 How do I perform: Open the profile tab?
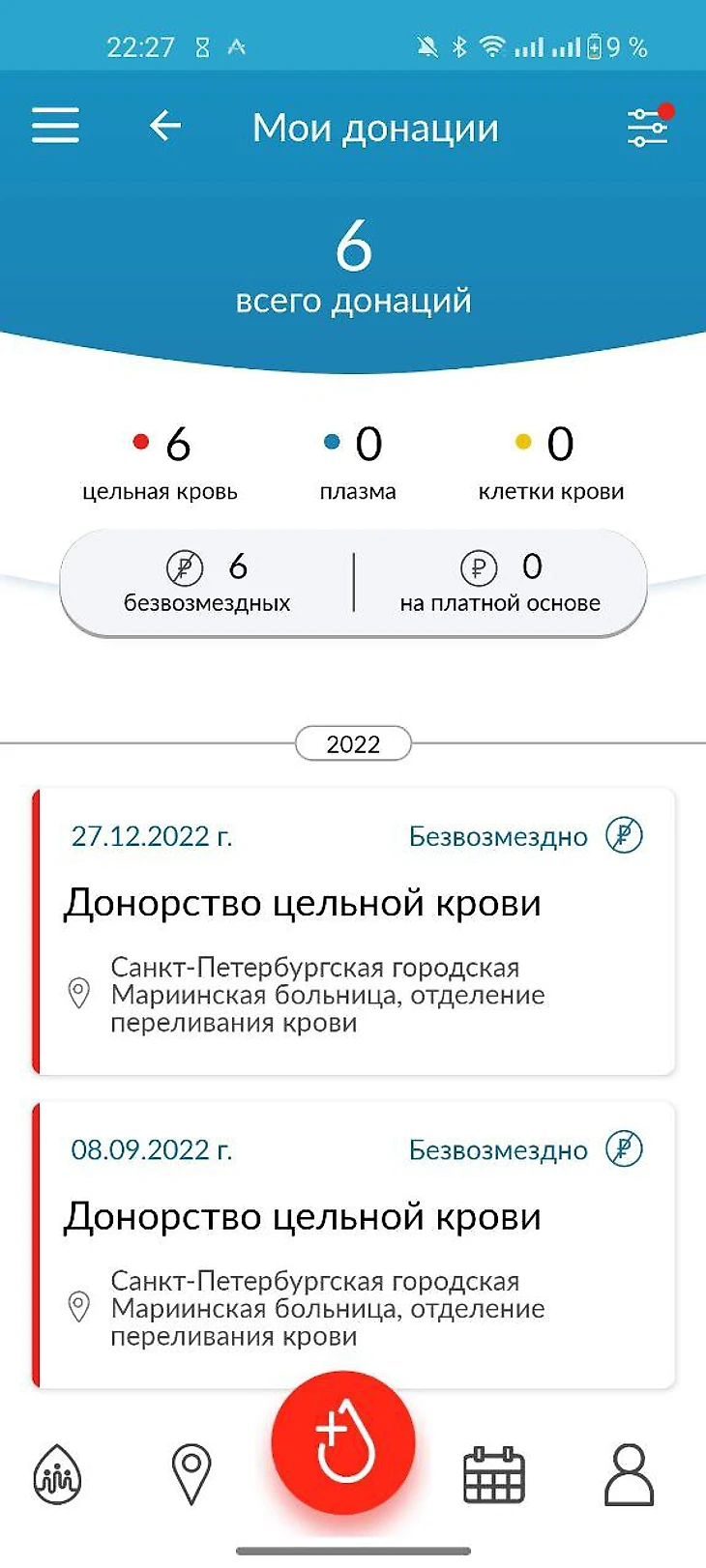[630, 1475]
